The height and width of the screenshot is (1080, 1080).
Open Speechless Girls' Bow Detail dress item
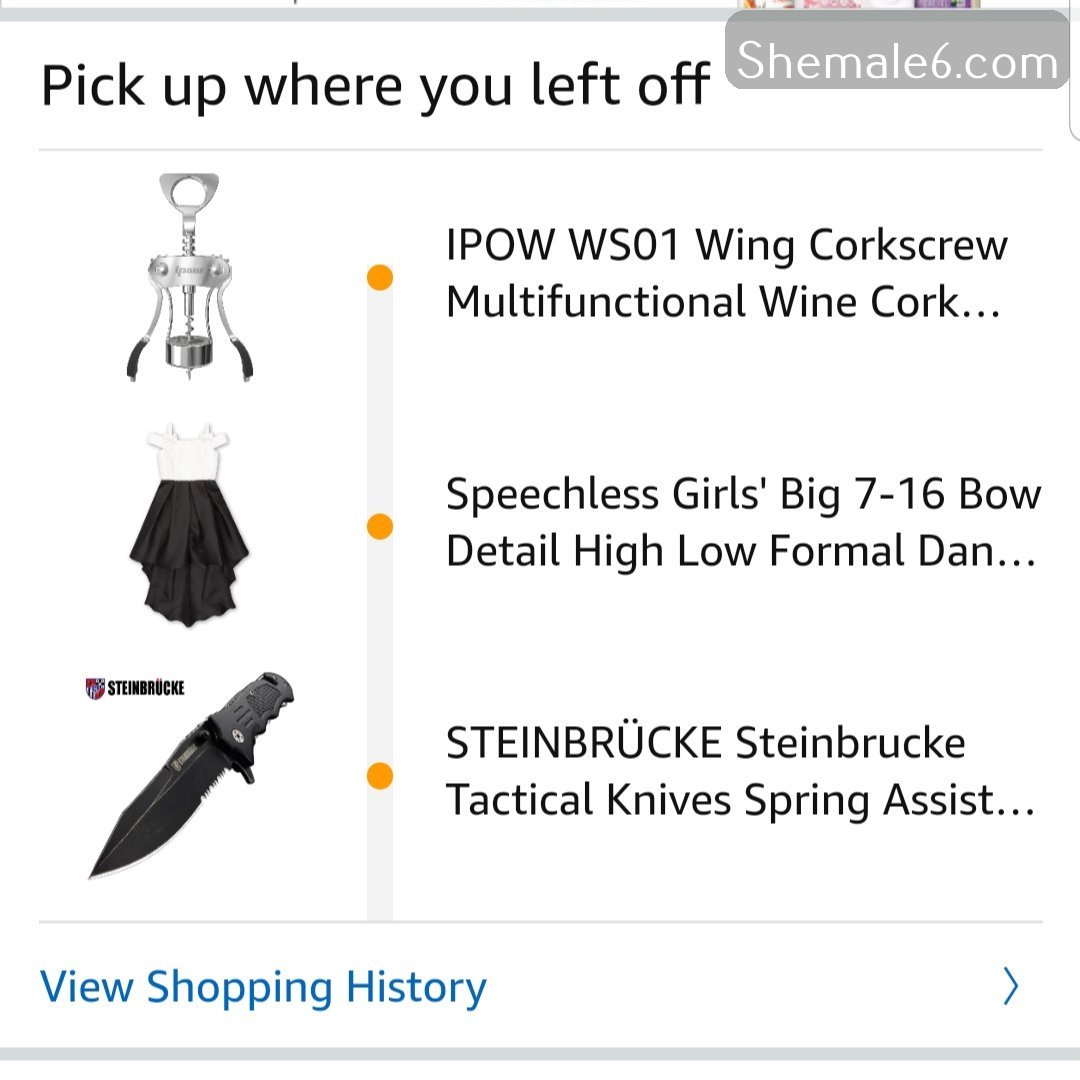(742, 522)
